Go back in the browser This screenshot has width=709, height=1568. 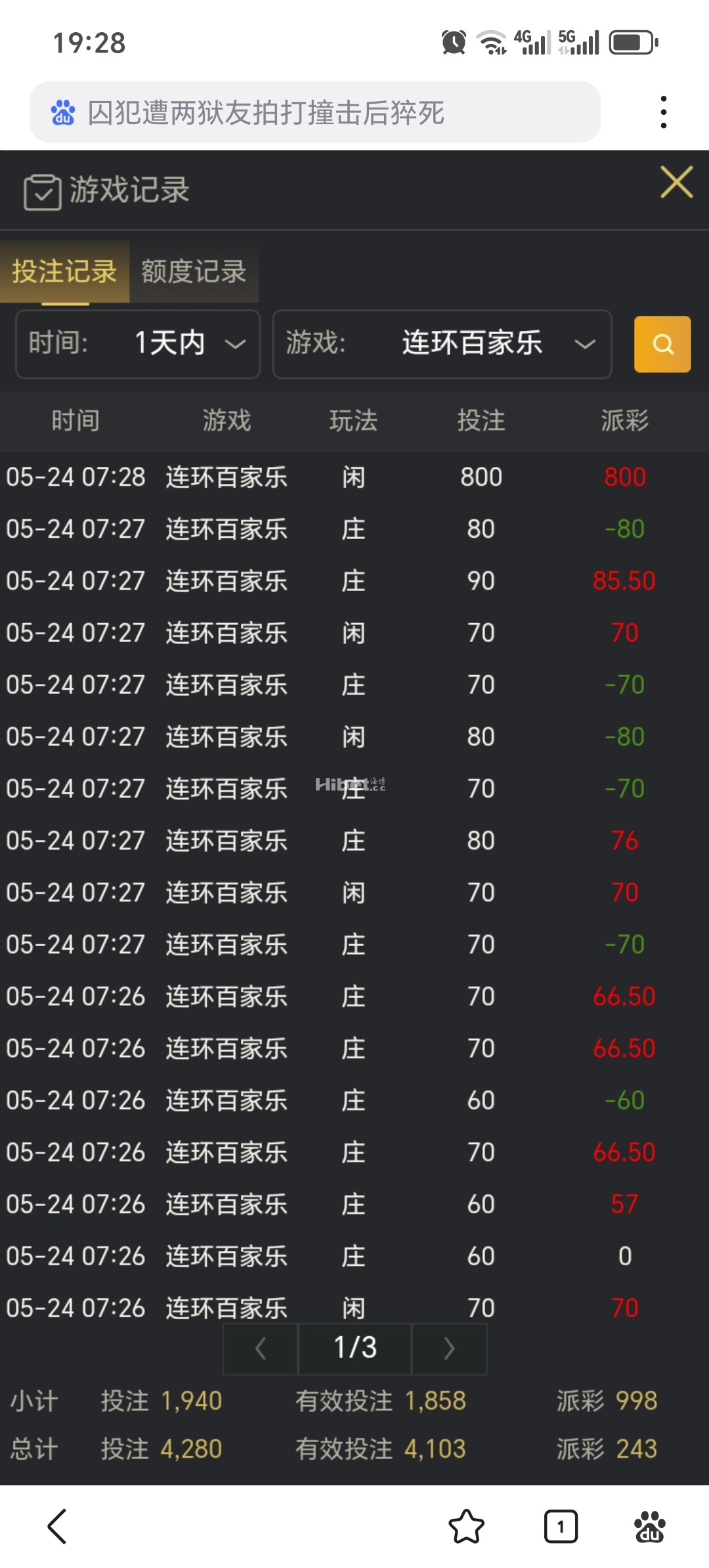pos(58,1526)
